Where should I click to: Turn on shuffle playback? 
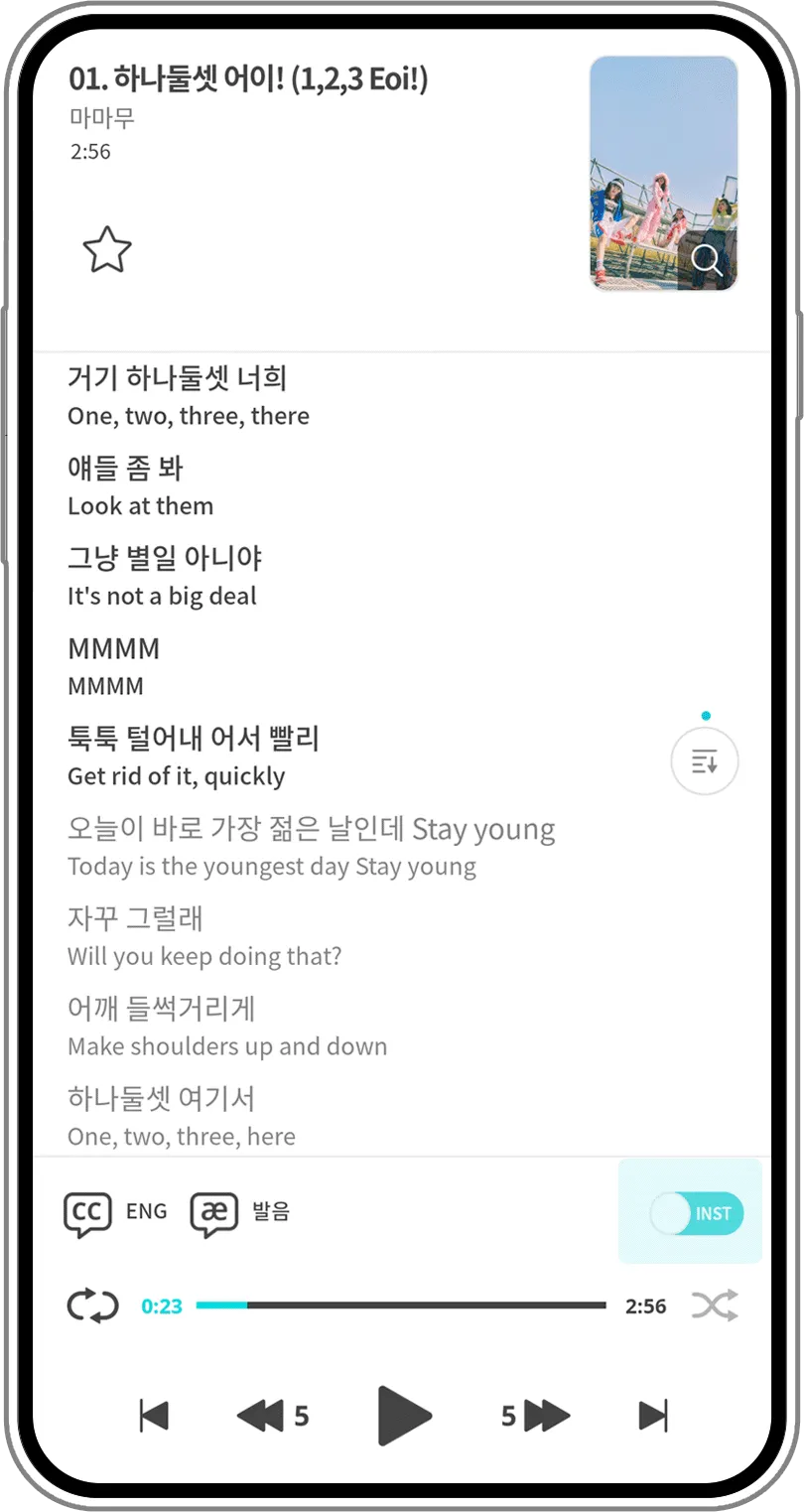[x=715, y=1306]
